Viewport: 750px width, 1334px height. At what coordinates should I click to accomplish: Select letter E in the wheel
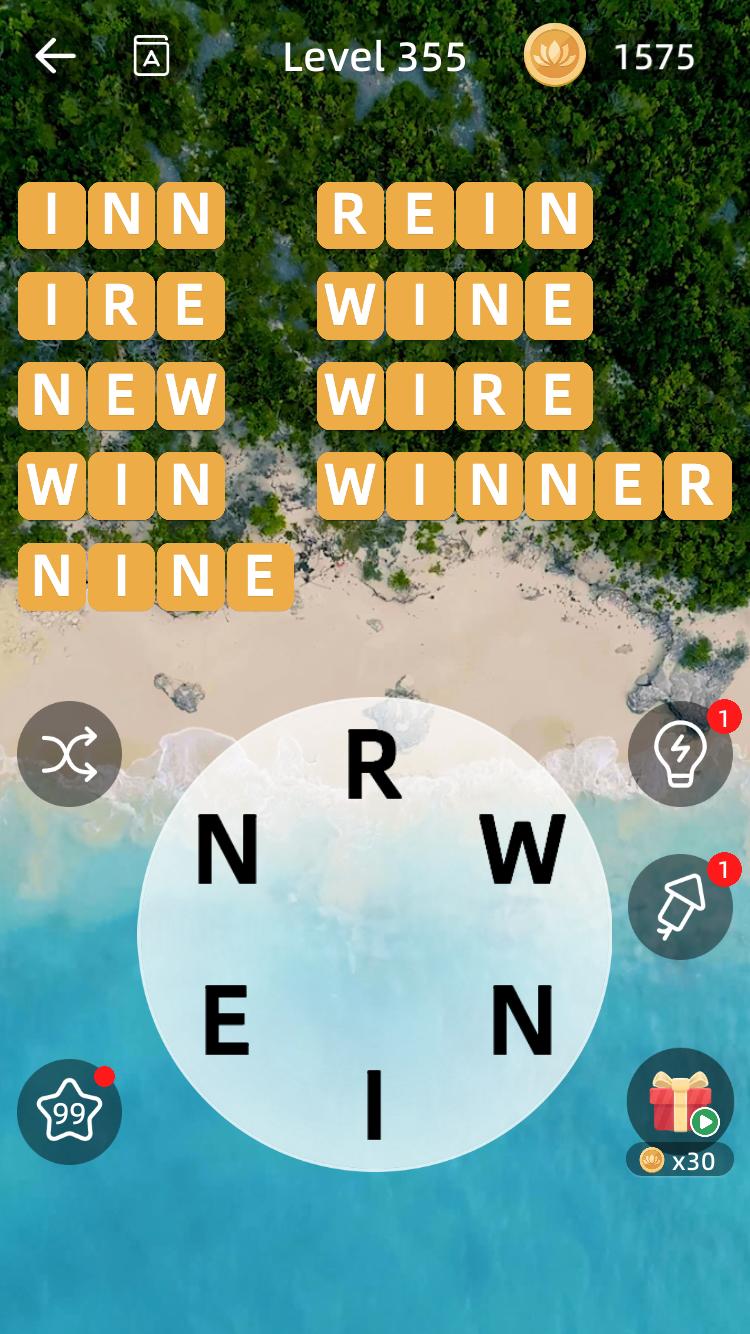click(x=227, y=1020)
